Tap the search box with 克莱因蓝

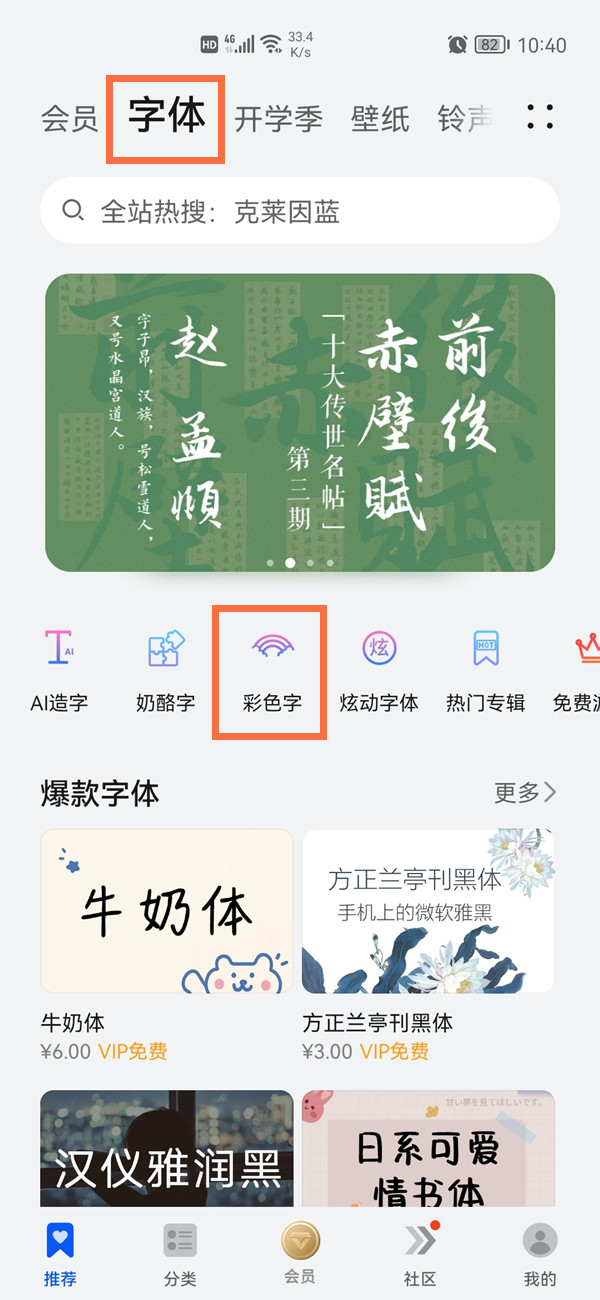point(300,211)
